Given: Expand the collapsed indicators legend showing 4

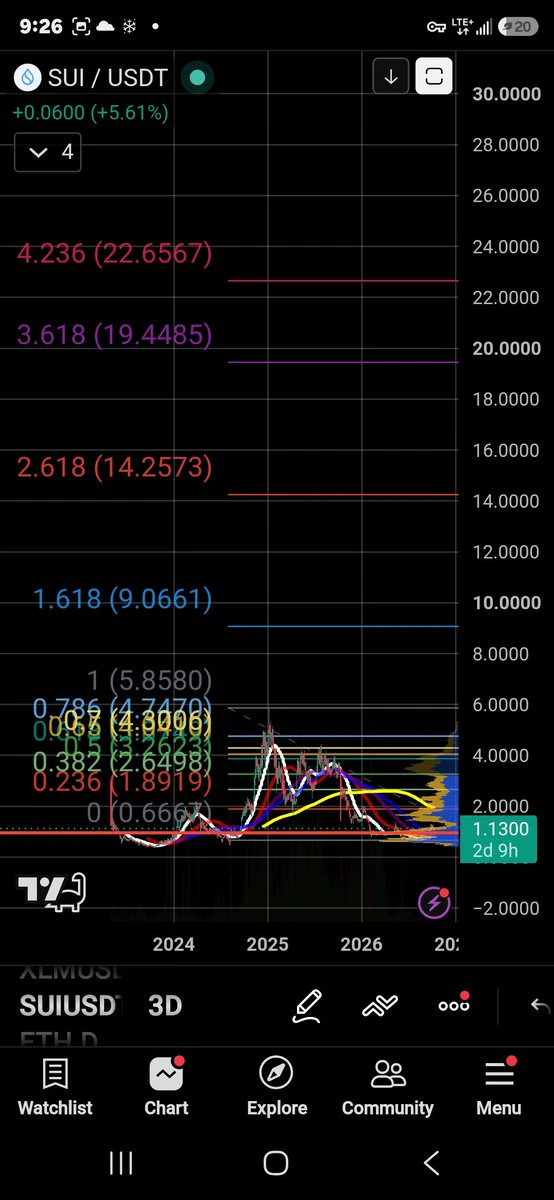Looking at the screenshot, I should [48, 152].
